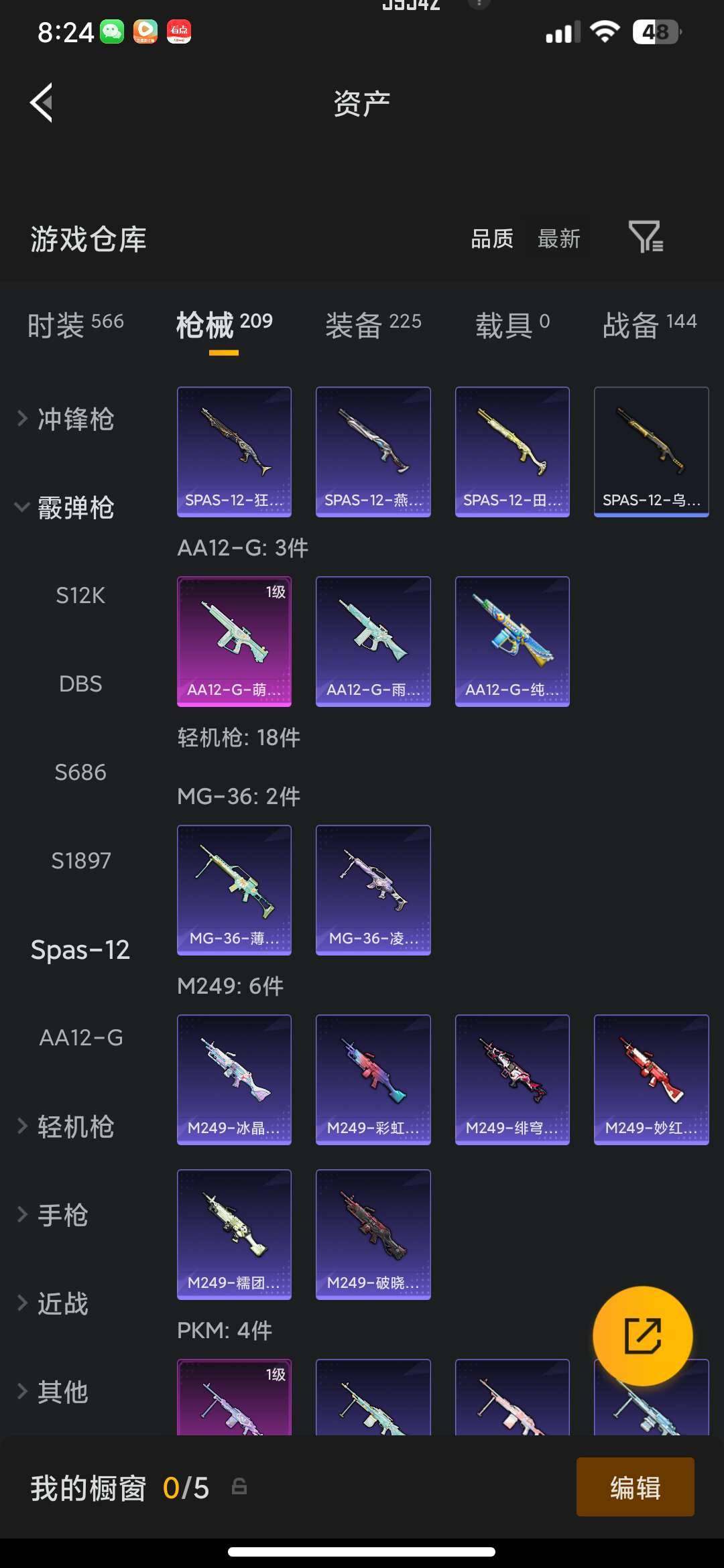724x1568 pixels.
Task: Jump to AA12-G in the side list
Action: click(80, 1038)
